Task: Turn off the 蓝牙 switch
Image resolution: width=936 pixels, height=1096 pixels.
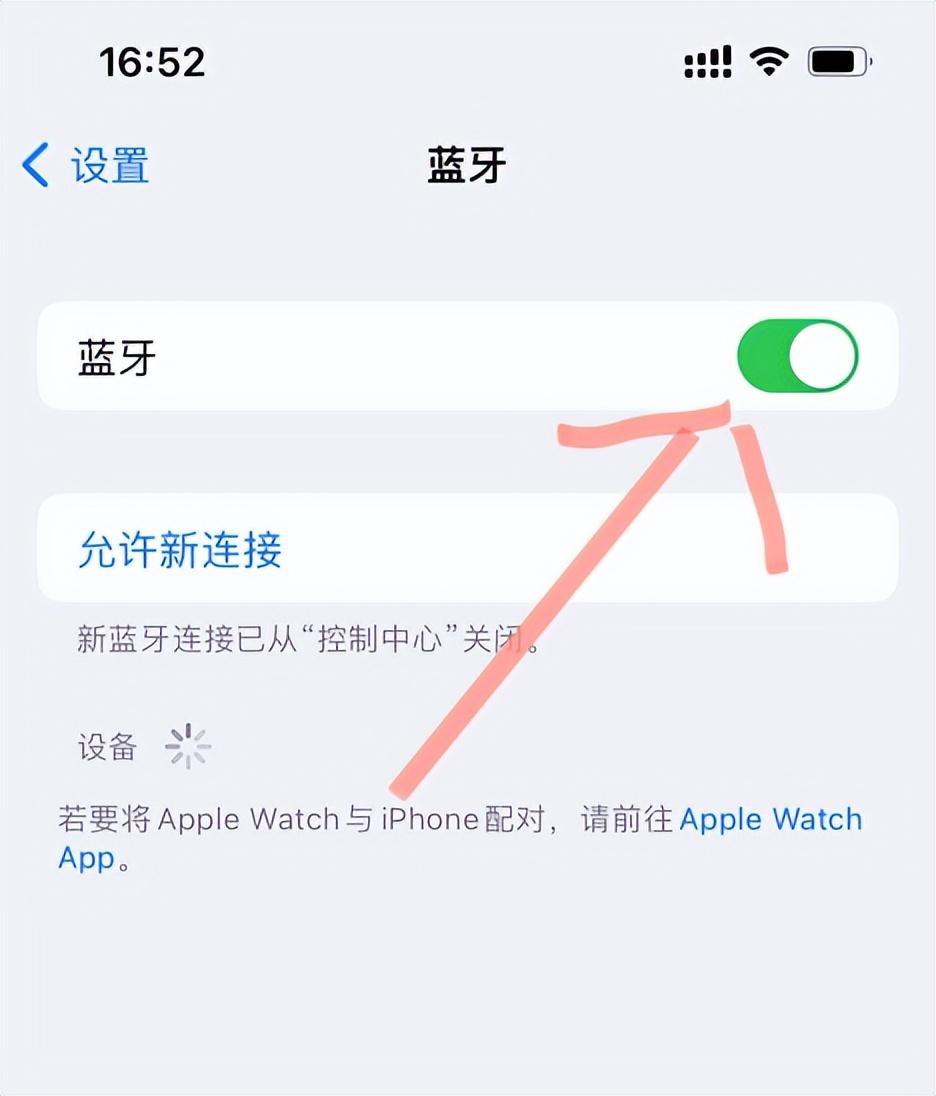Action: [x=797, y=356]
